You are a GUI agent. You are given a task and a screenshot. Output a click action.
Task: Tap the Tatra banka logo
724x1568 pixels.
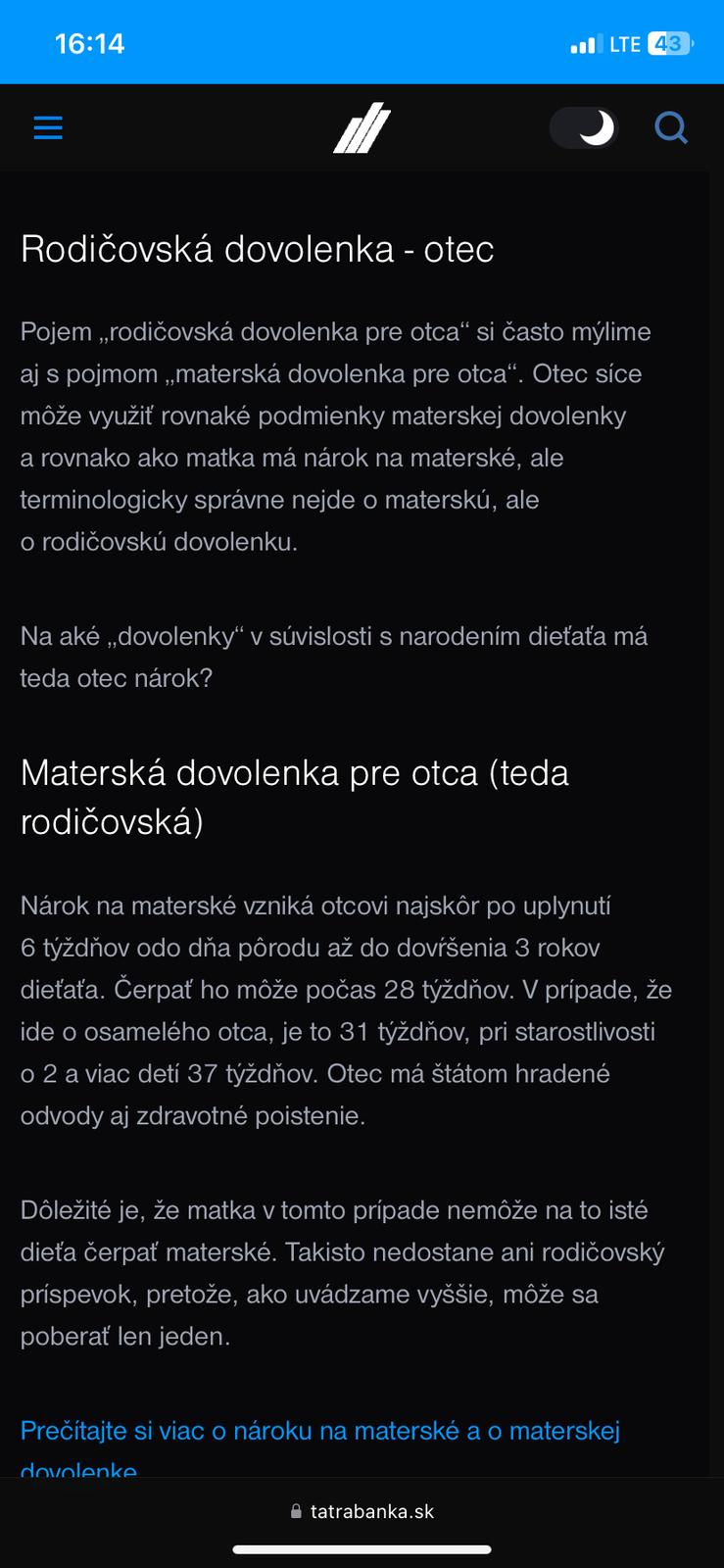coord(362,128)
